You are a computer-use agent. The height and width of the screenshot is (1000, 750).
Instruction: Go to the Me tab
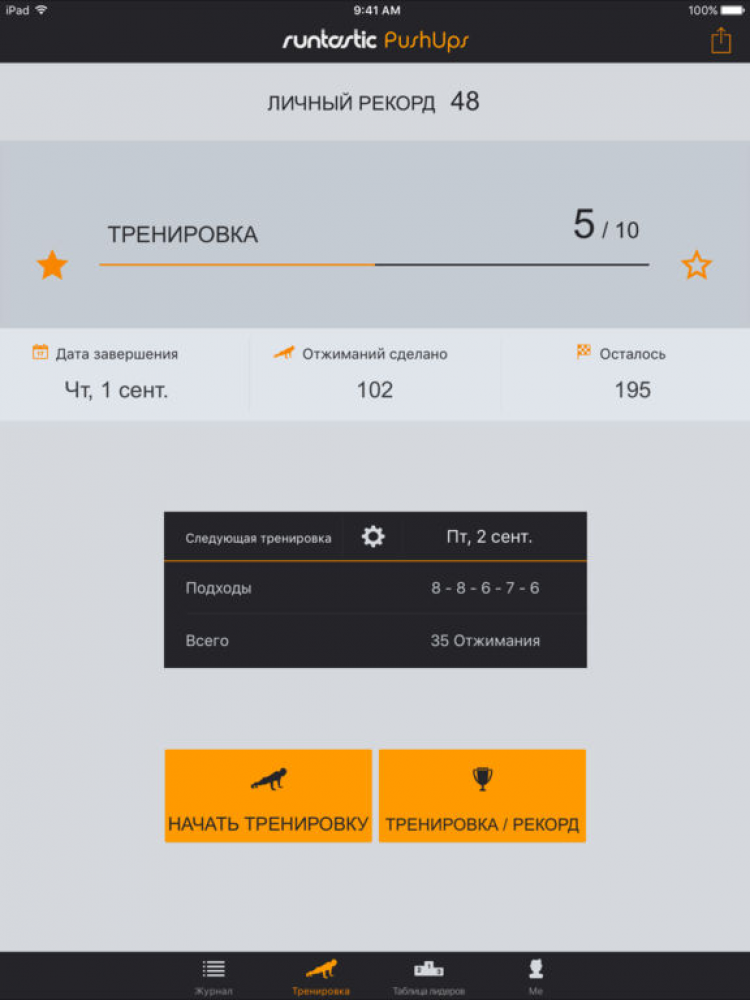536,976
